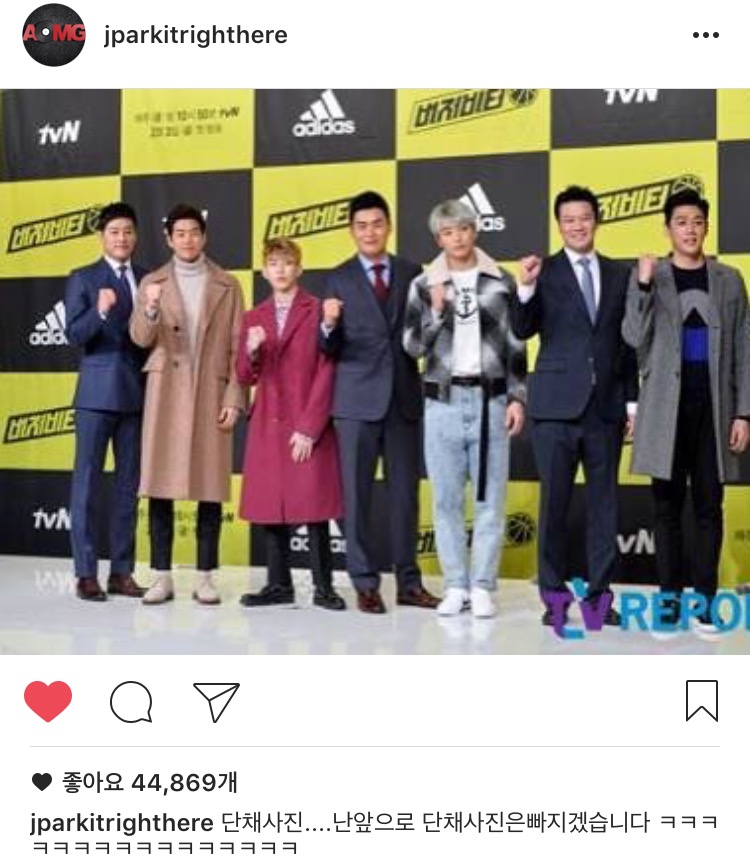Open jparkitrighthere's profile picture
The height and width of the screenshot is (857, 750).
point(54,35)
